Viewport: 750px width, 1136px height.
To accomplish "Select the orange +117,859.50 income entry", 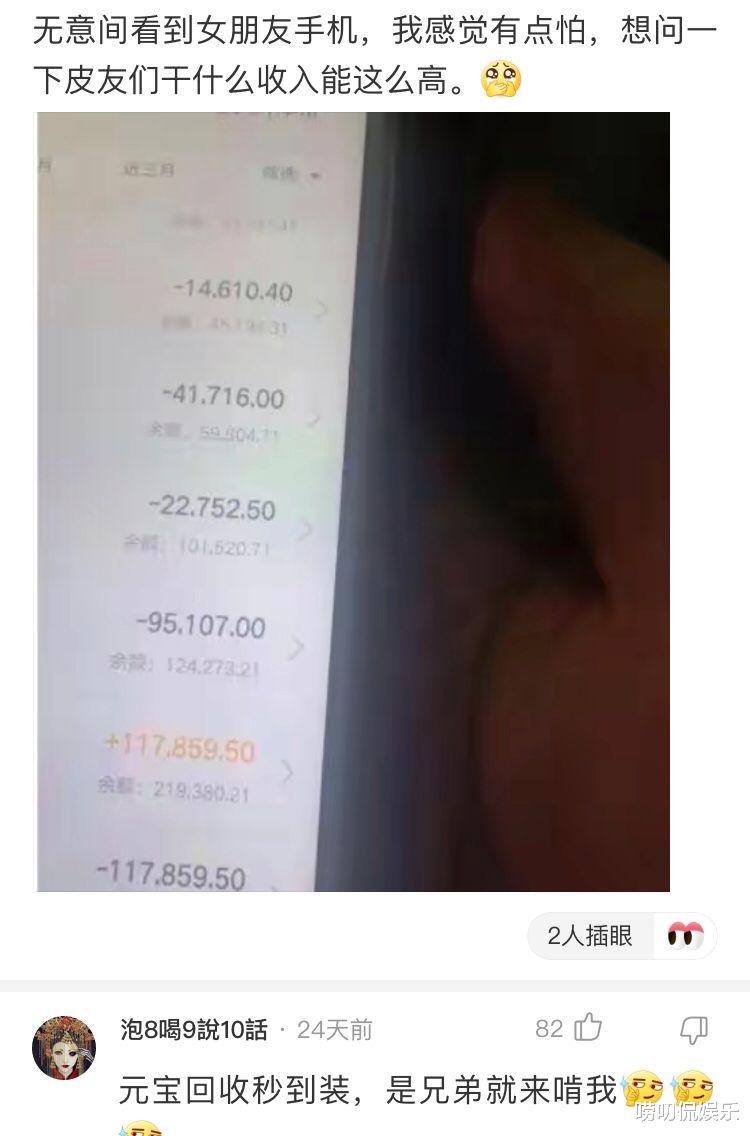I will click(x=181, y=744).
